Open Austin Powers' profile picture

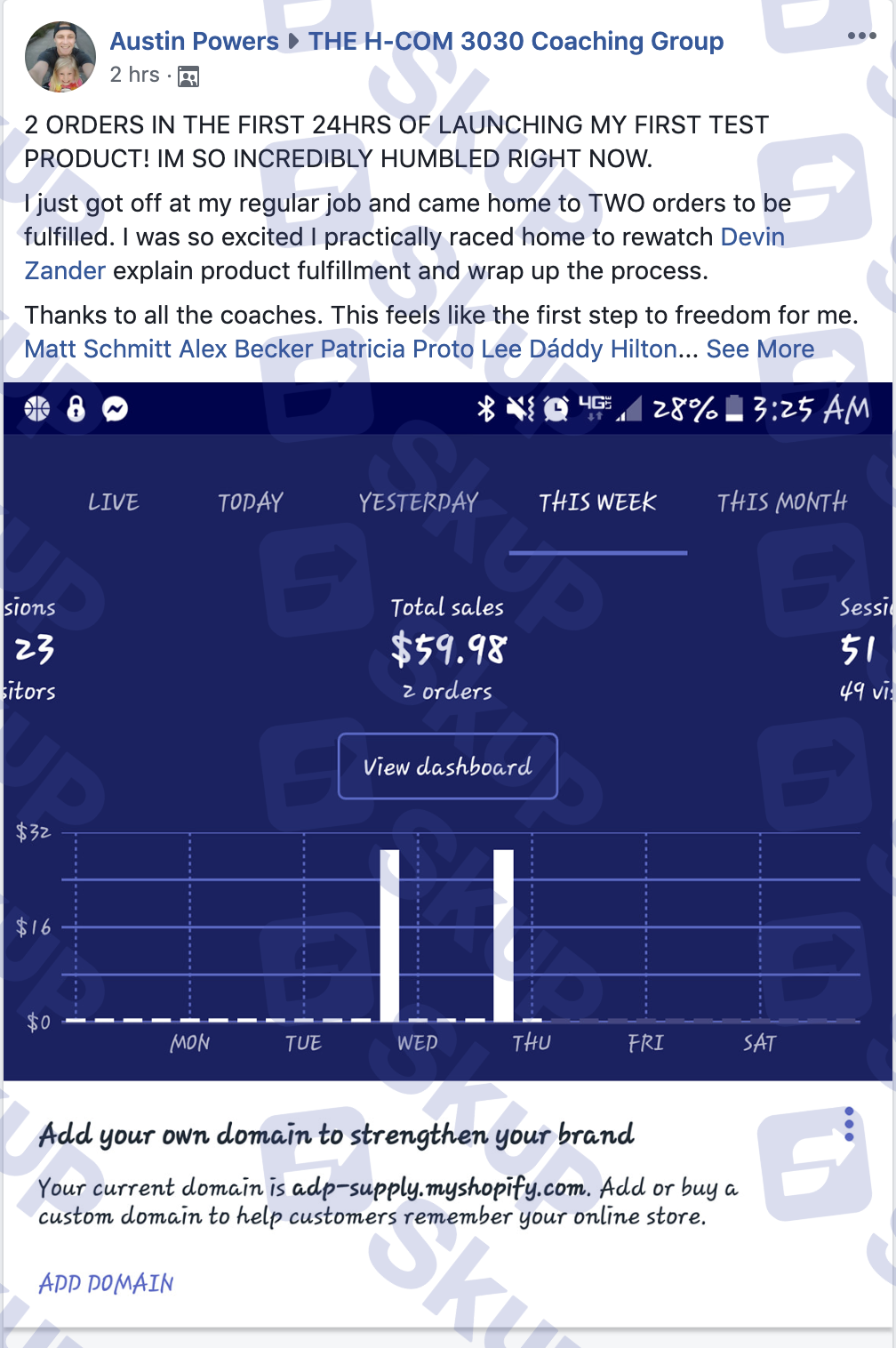(60, 58)
